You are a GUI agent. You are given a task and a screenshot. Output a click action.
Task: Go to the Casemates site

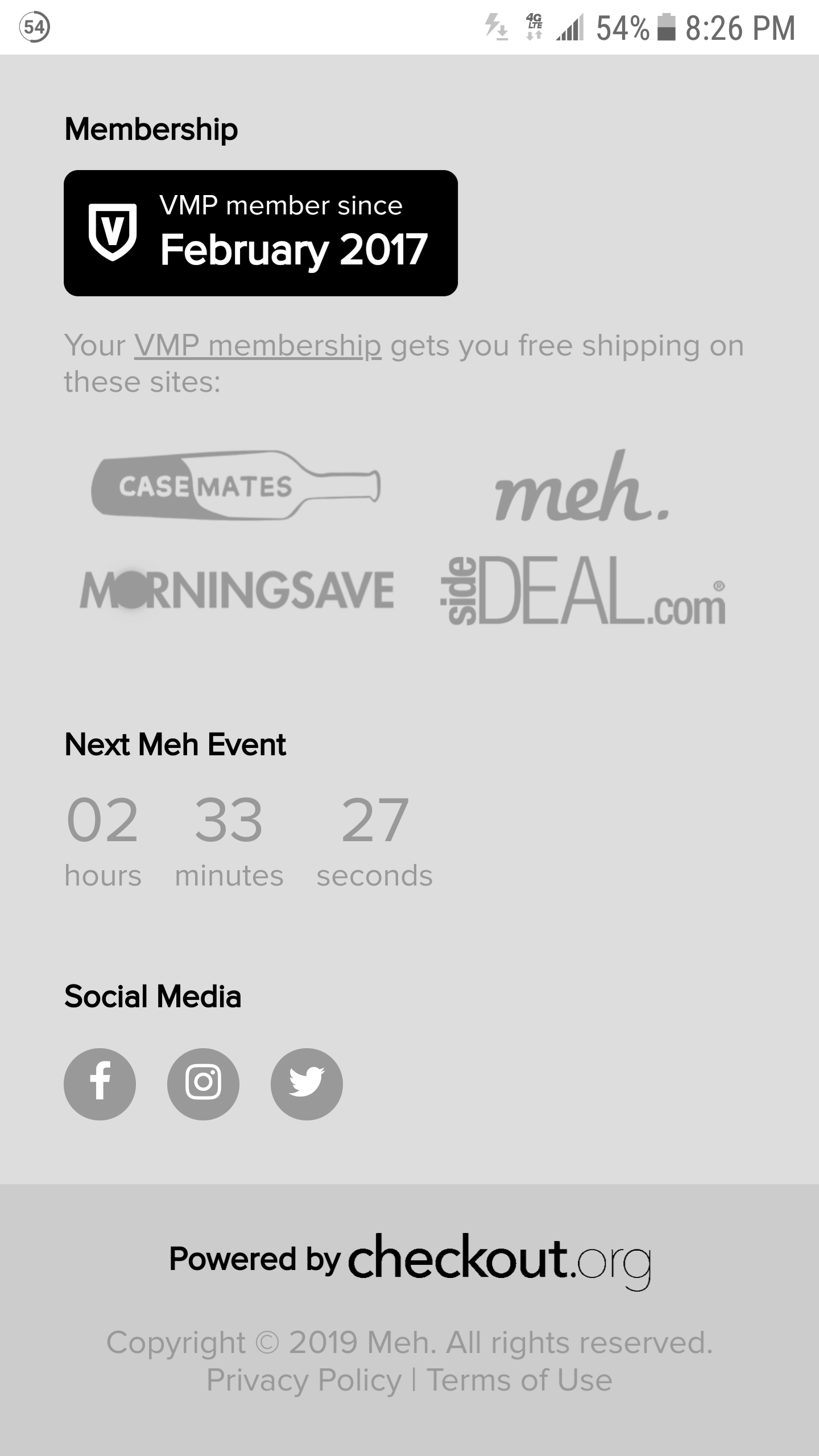click(235, 486)
